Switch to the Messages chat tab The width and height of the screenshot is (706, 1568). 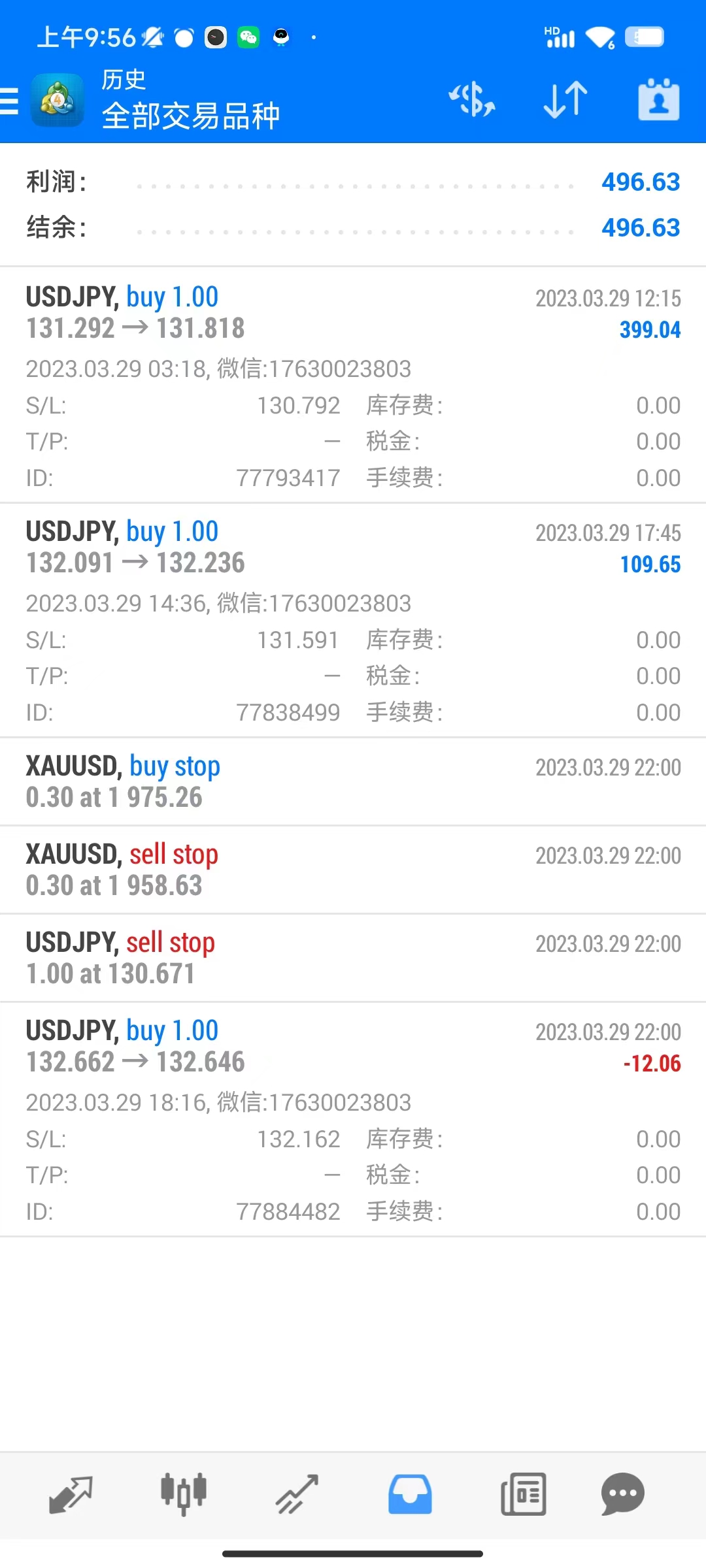(x=622, y=1494)
